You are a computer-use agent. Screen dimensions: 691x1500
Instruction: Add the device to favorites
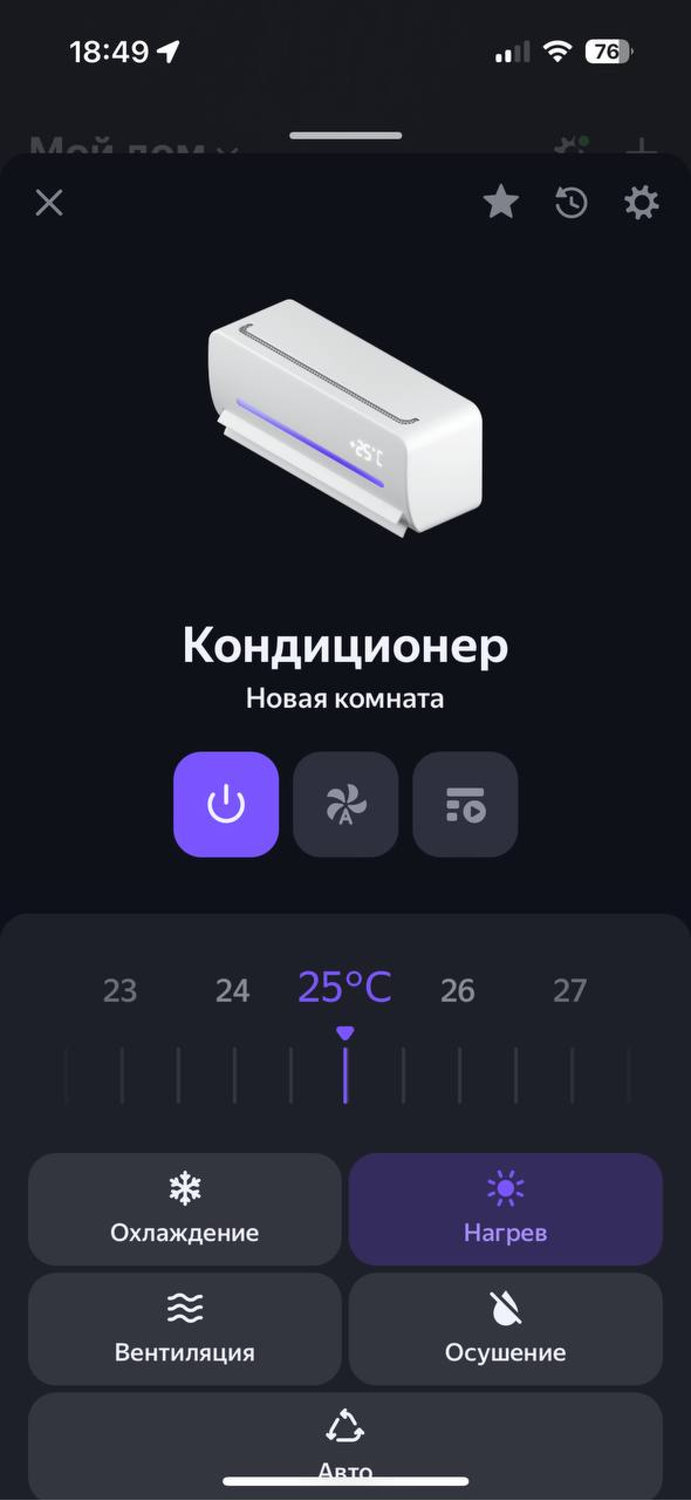tap(501, 203)
